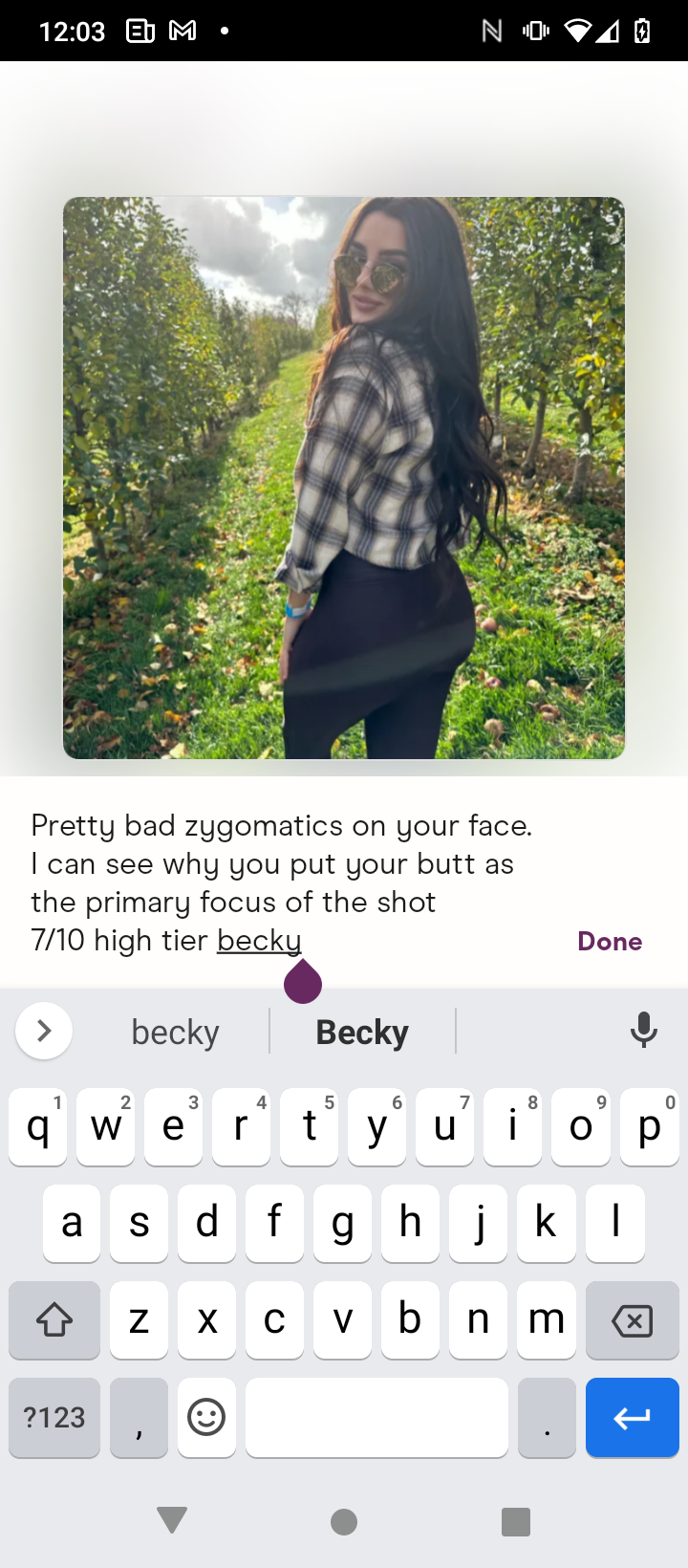The height and width of the screenshot is (1568, 688).
Task: Delete a character with backspace
Action: pyautogui.click(x=632, y=1320)
